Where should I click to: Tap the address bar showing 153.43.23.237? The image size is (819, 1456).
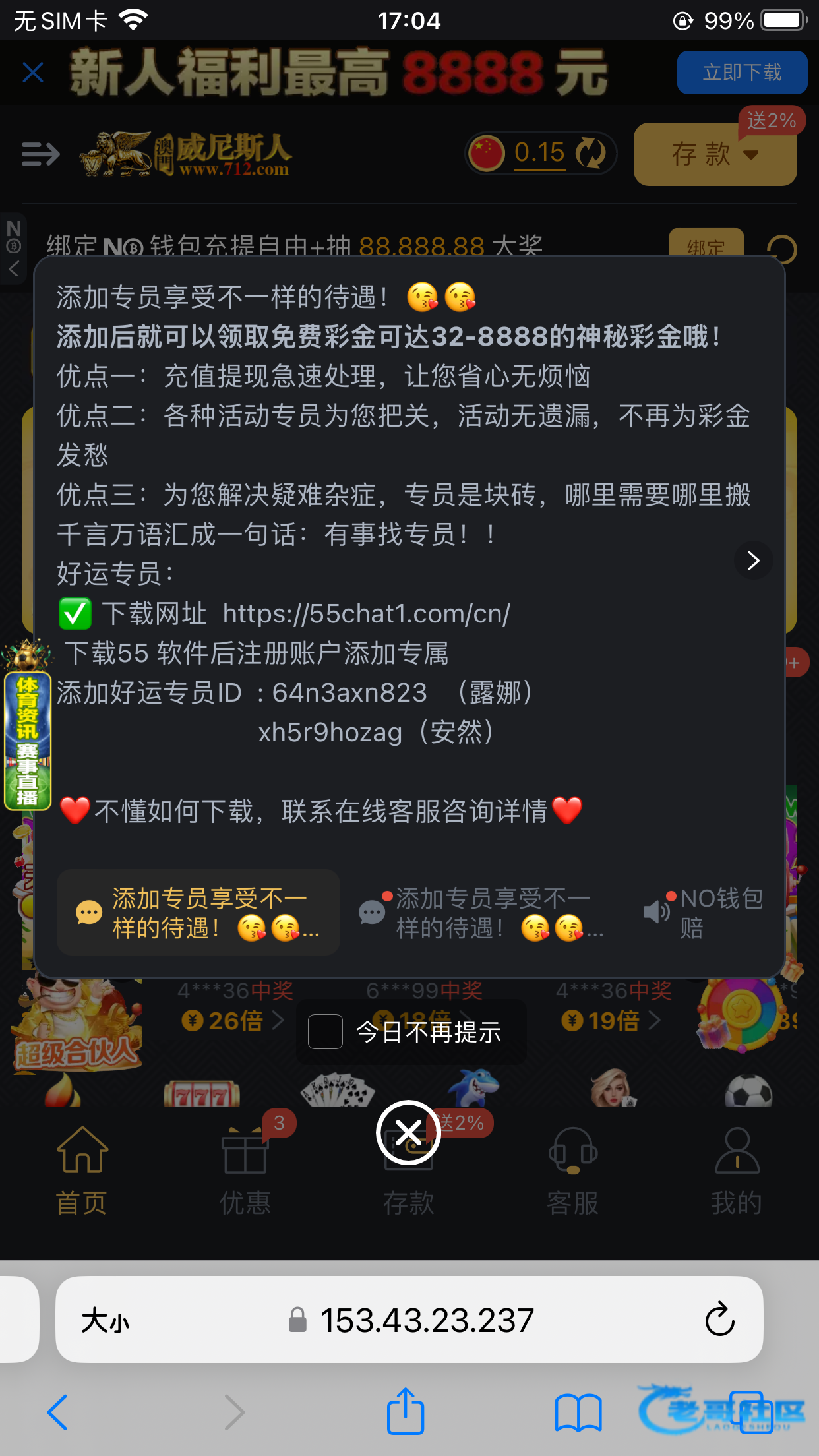(x=409, y=1319)
